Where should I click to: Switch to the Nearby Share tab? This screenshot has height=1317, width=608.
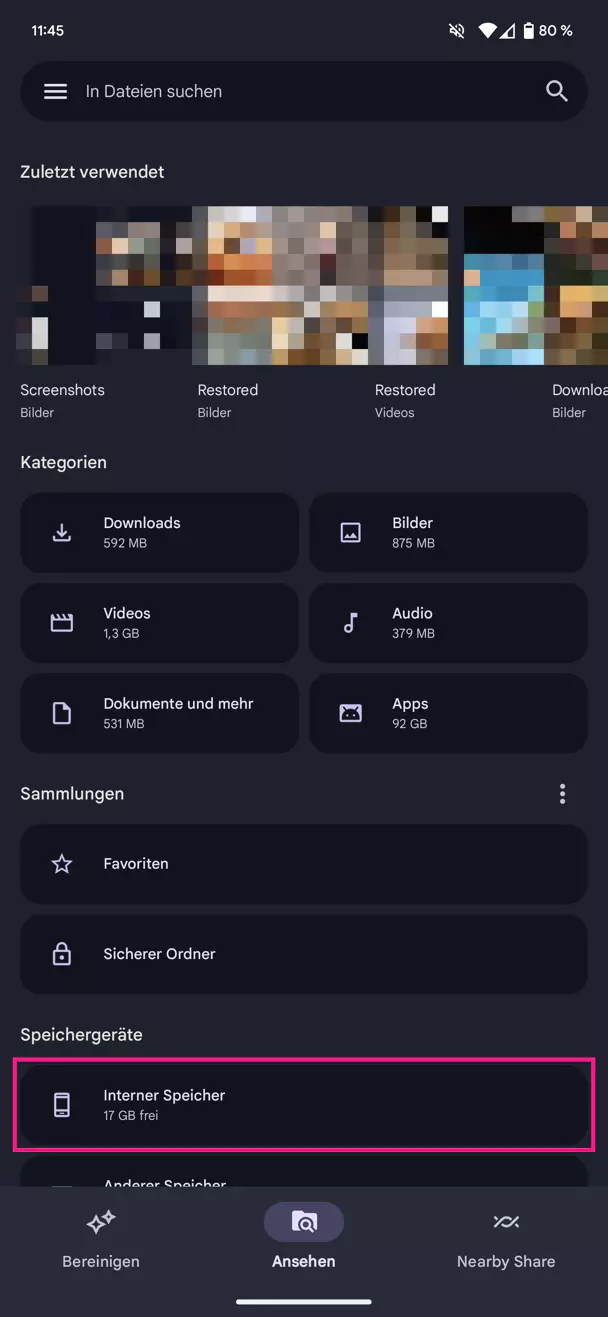[505, 1239]
